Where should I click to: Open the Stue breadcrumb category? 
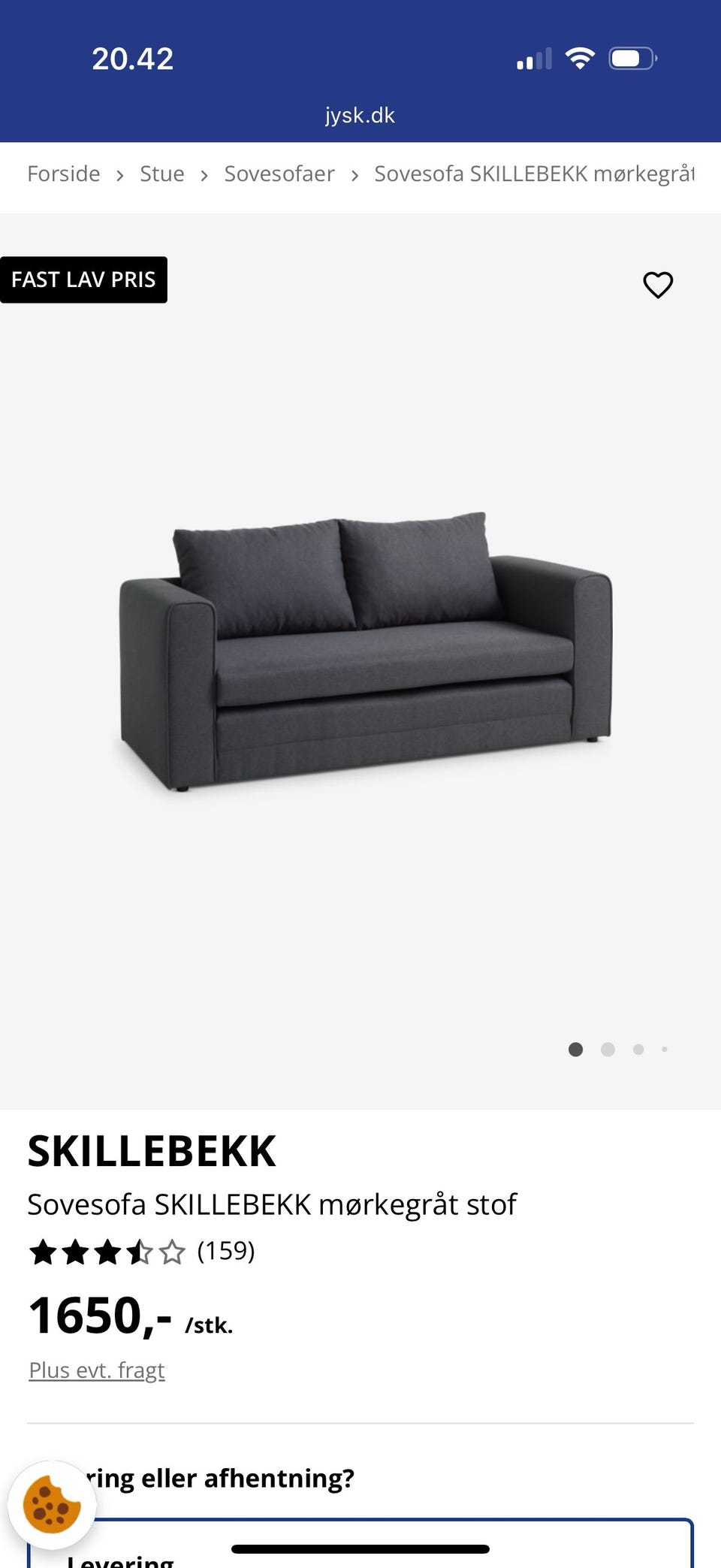161,174
